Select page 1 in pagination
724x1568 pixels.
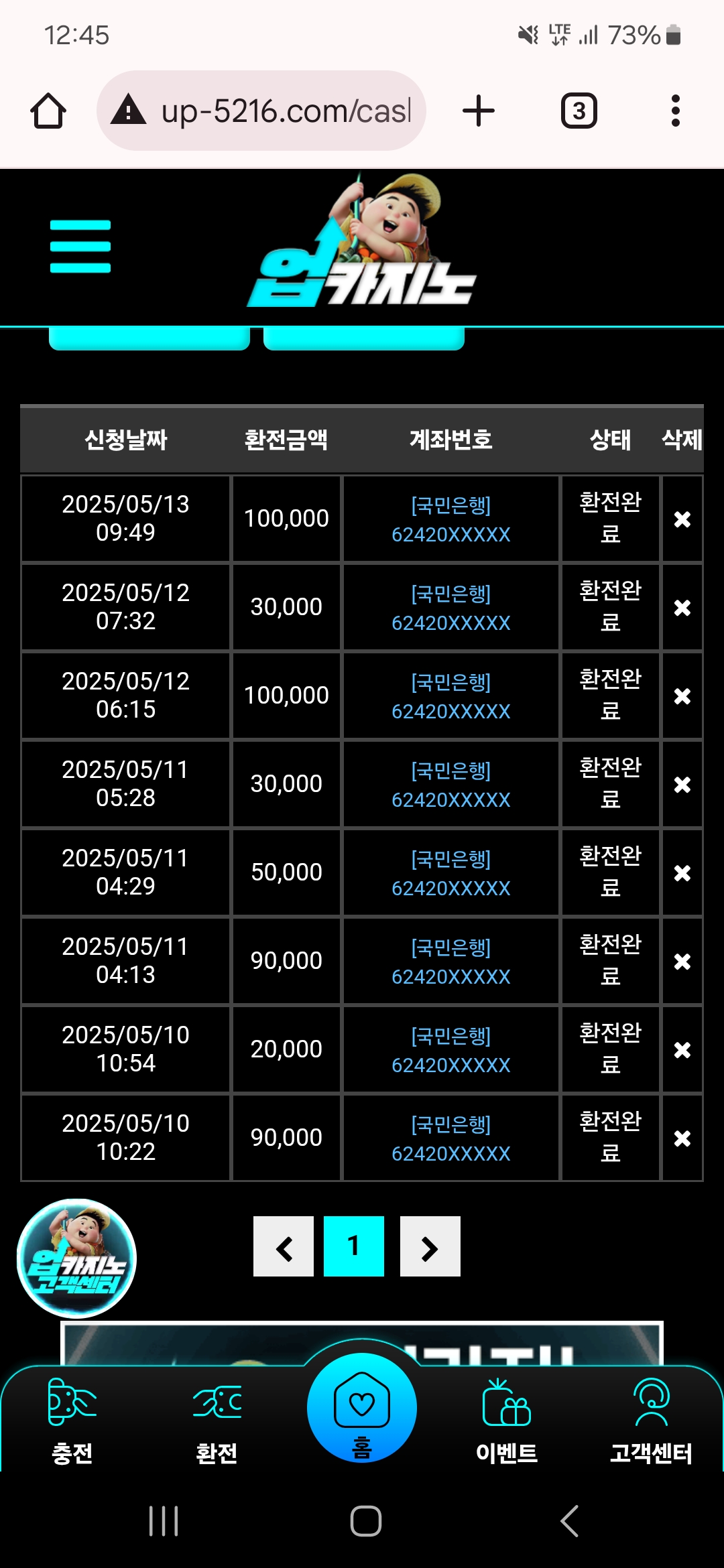click(x=354, y=1246)
